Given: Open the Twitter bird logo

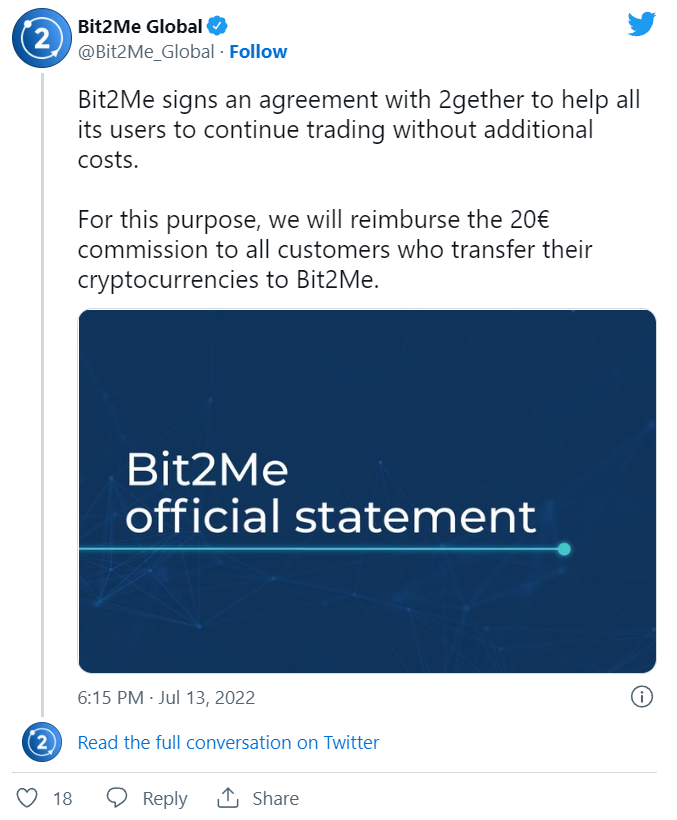Looking at the screenshot, I should coord(641,25).
